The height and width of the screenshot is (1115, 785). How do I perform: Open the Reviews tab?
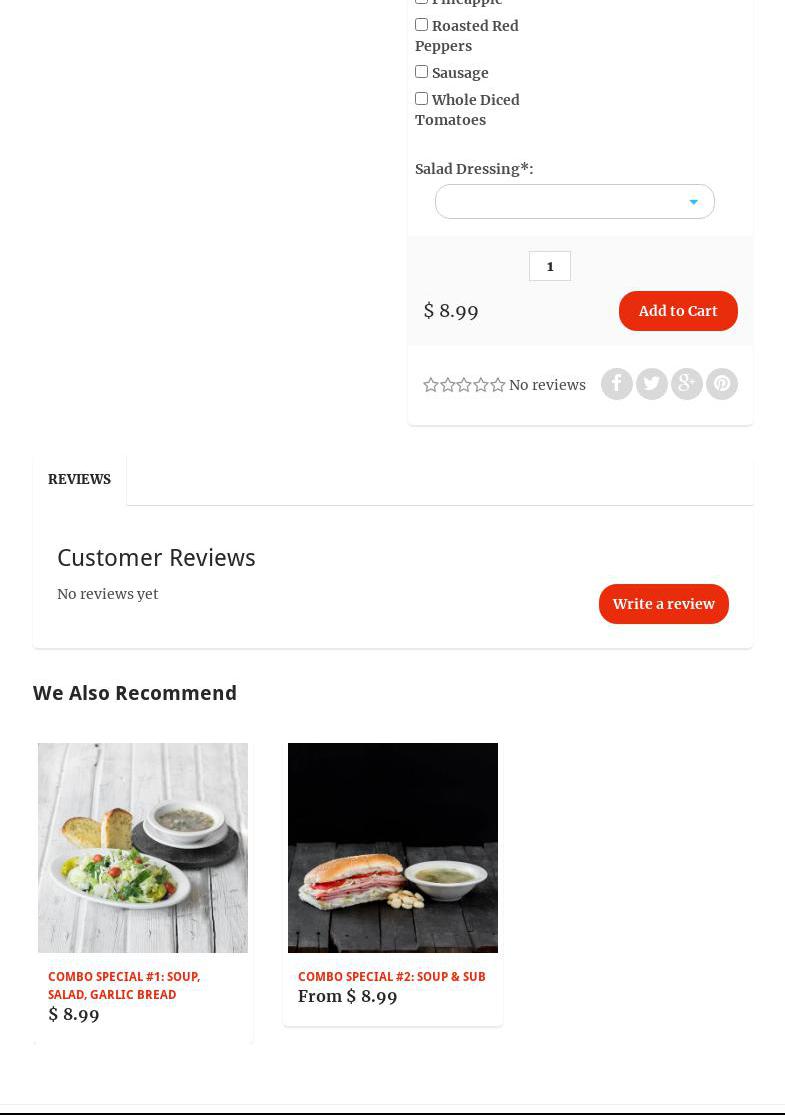point(79,480)
